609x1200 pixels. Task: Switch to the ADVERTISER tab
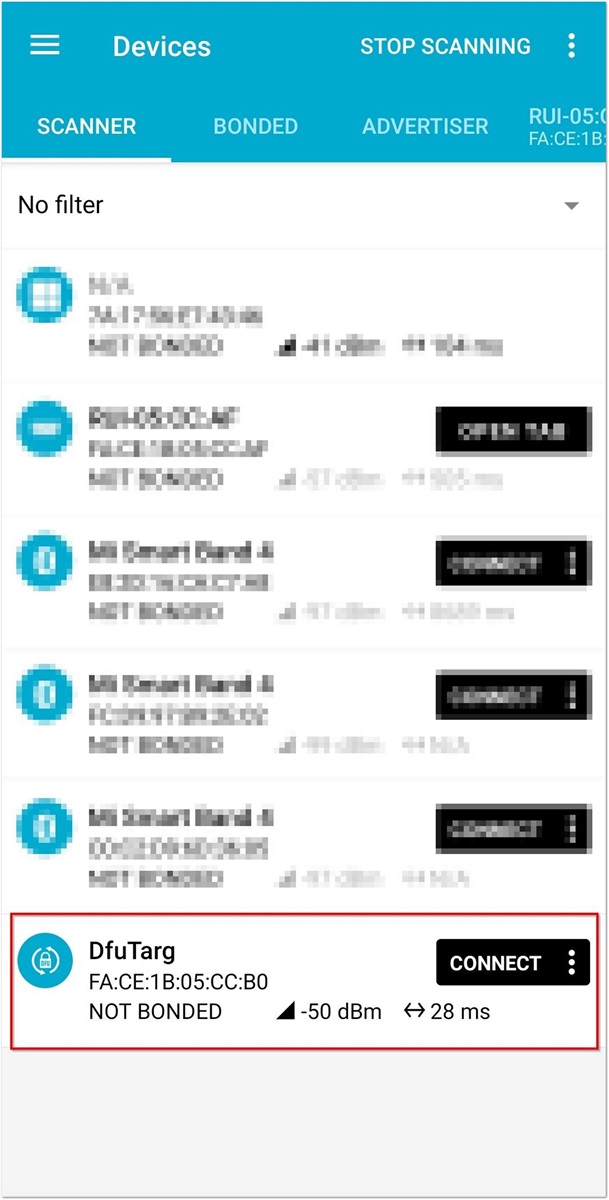click(425, 127)
